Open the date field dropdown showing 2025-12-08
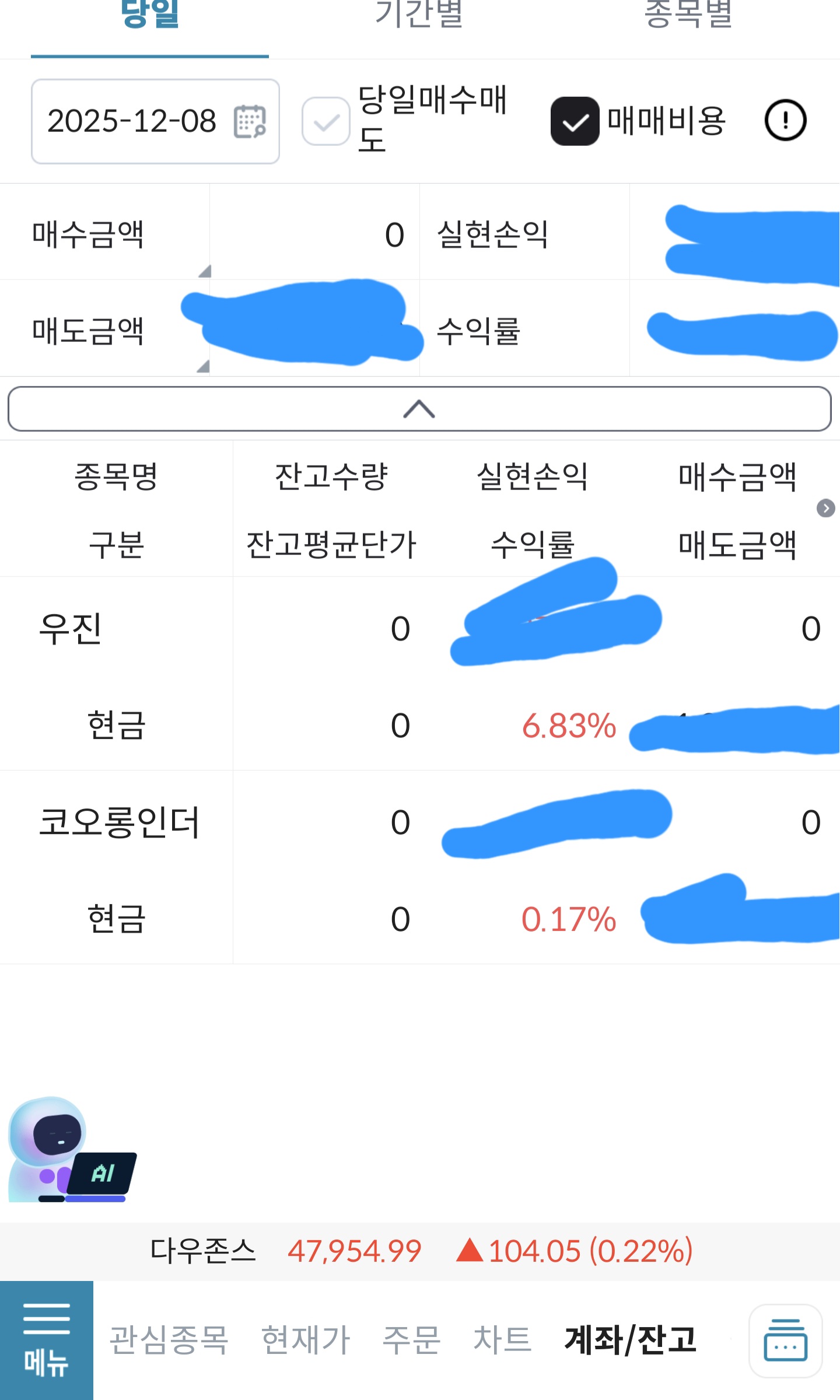840x1400 pixels. point(155,121)
